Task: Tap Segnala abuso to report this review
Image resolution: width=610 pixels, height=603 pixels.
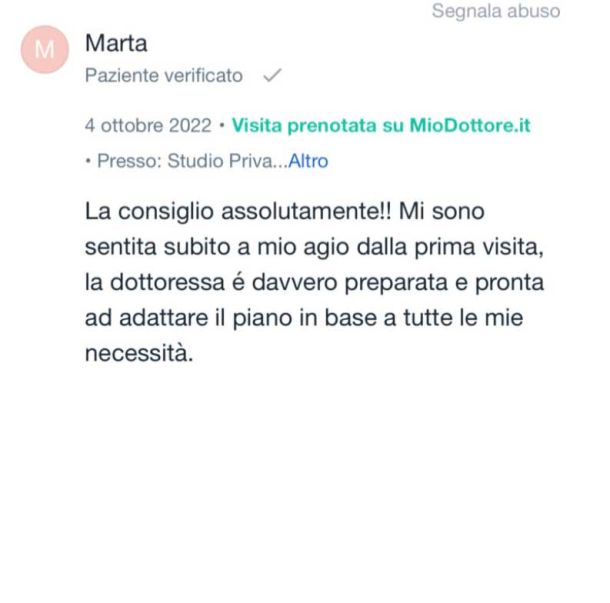Action: pyautogui.click(x=495, y=12)
